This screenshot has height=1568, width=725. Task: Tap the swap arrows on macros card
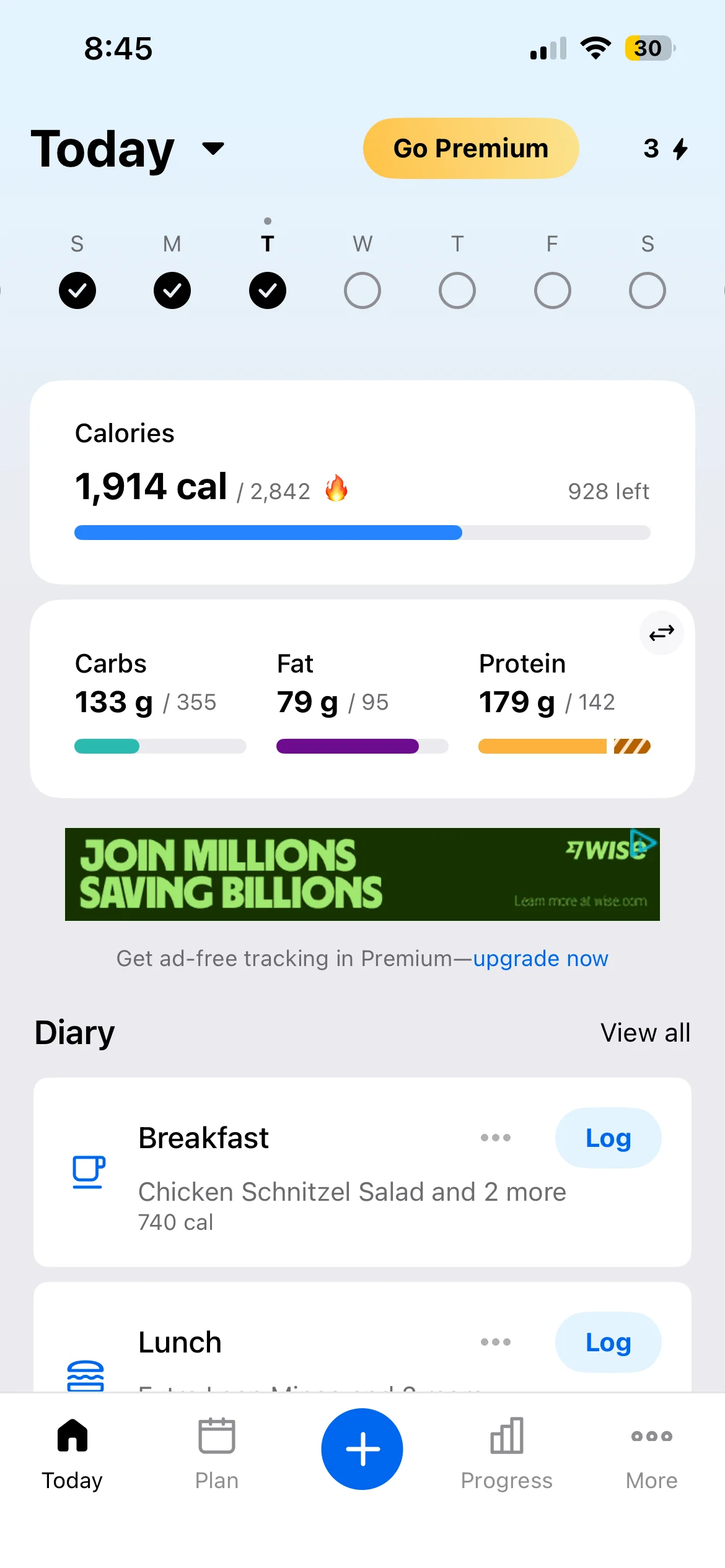[661, 633]
